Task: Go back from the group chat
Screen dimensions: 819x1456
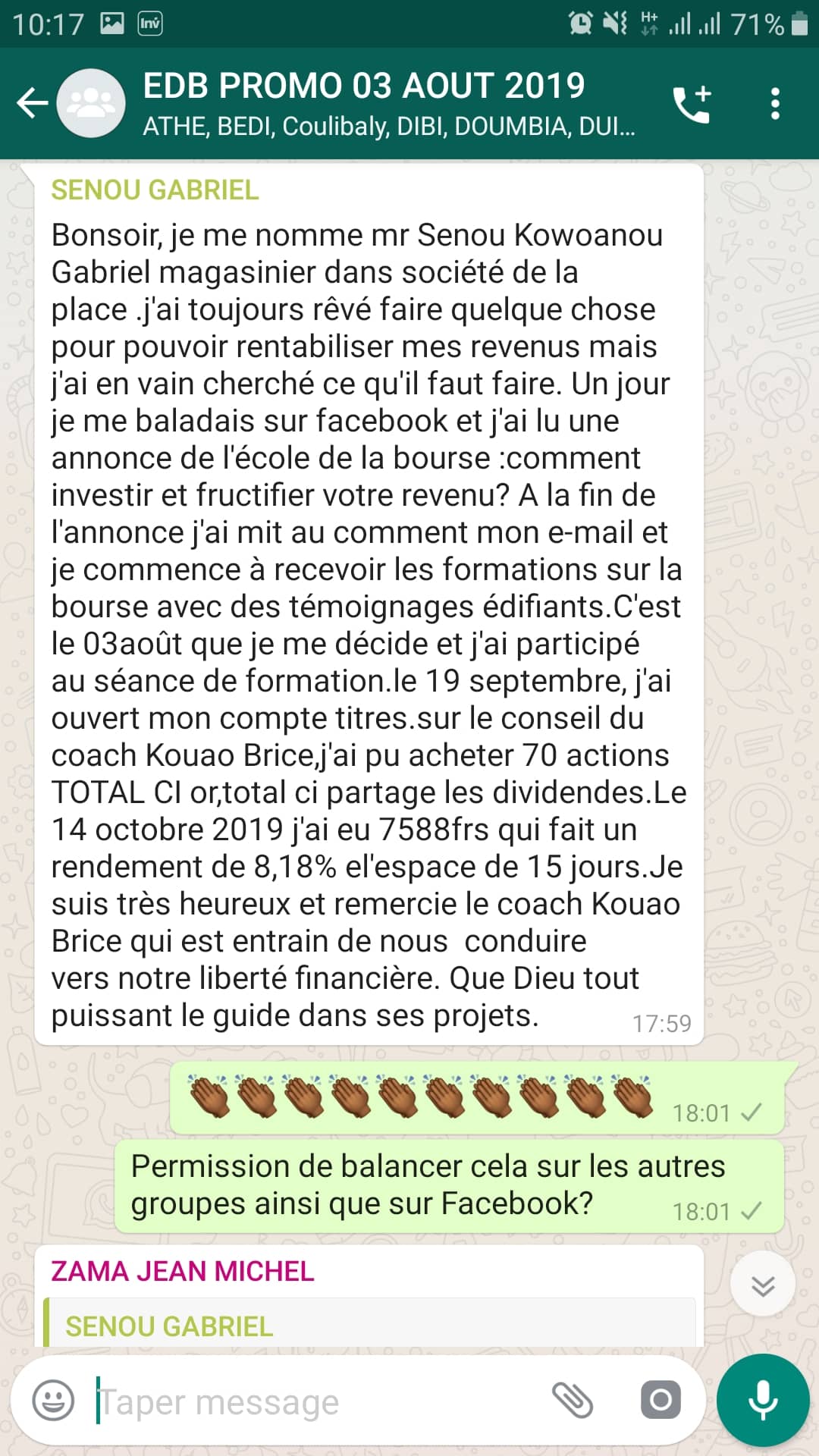Action: point(32,103)
